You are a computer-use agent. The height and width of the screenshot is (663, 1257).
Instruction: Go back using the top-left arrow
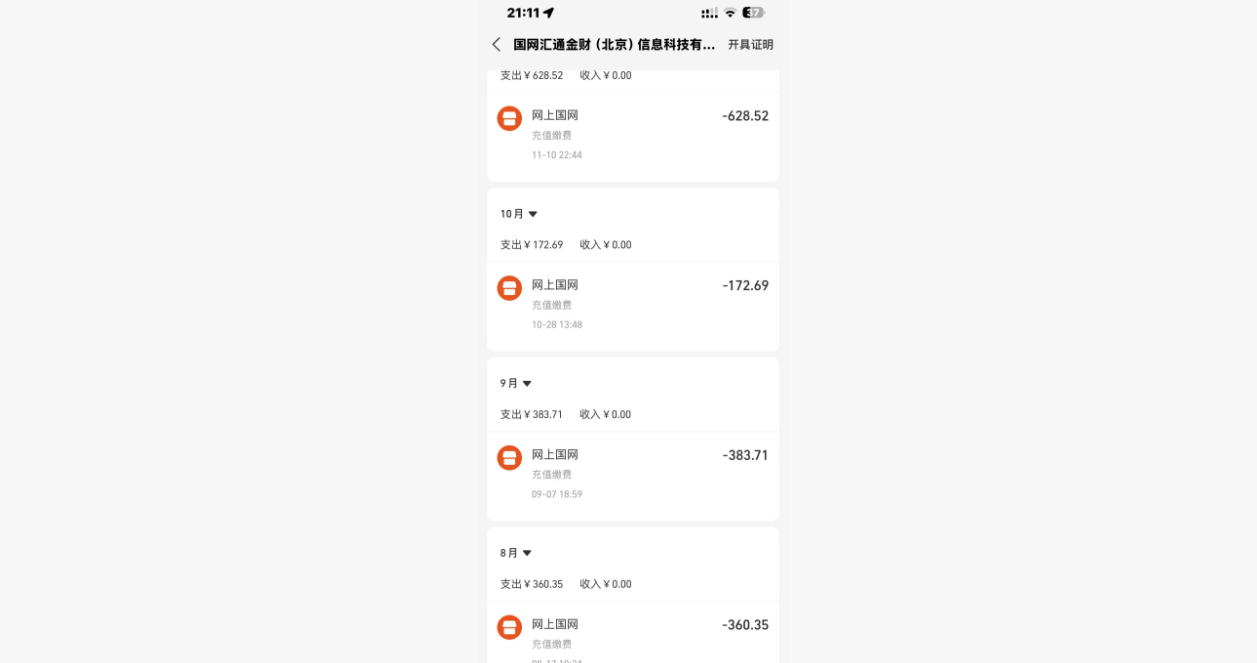(x=496, y=44)
